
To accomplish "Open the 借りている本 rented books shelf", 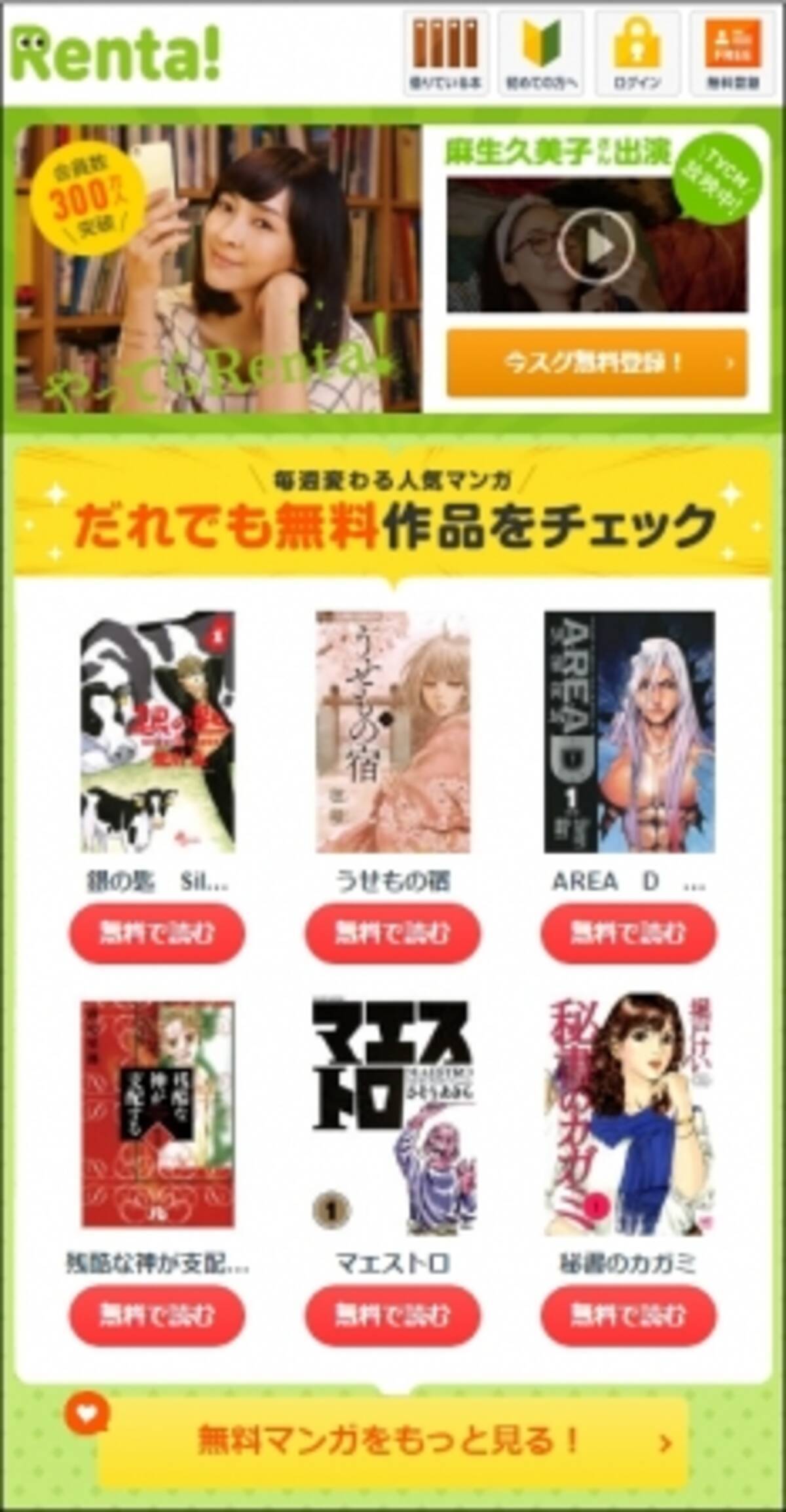I will tap(445, 54).
